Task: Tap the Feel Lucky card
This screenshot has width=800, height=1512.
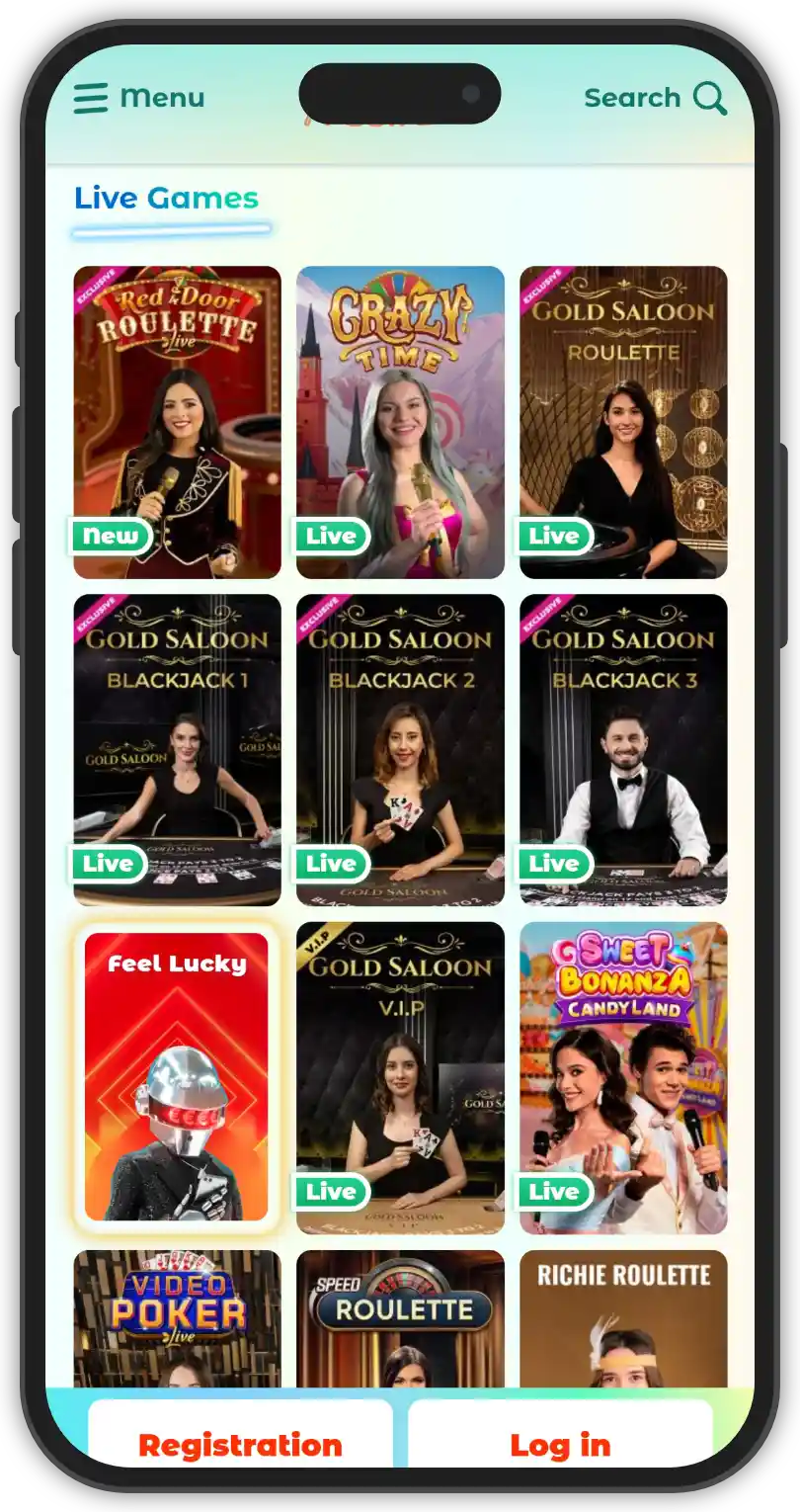Action: click(177, 1076)
